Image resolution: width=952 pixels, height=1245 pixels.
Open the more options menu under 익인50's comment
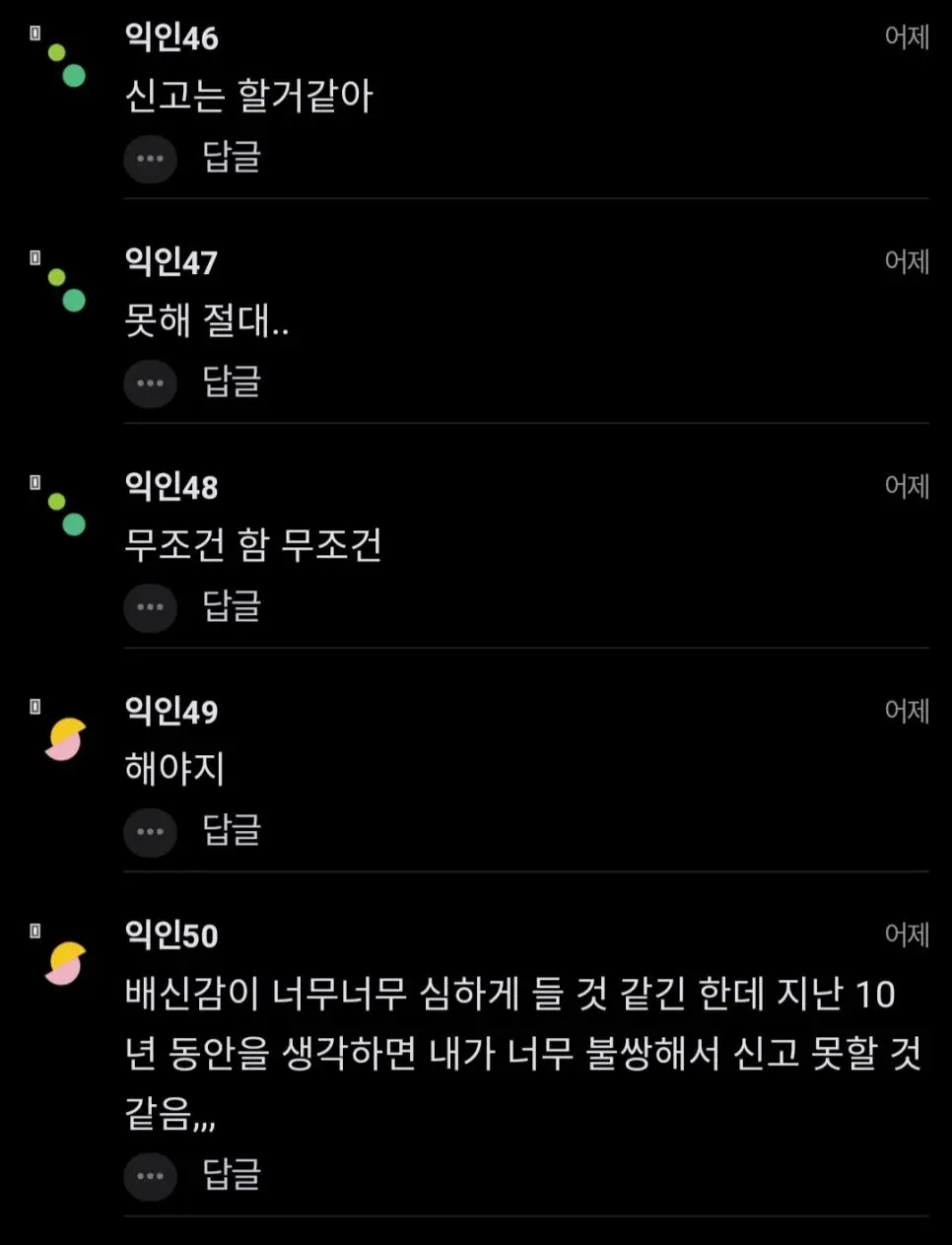click(150, 1176)
